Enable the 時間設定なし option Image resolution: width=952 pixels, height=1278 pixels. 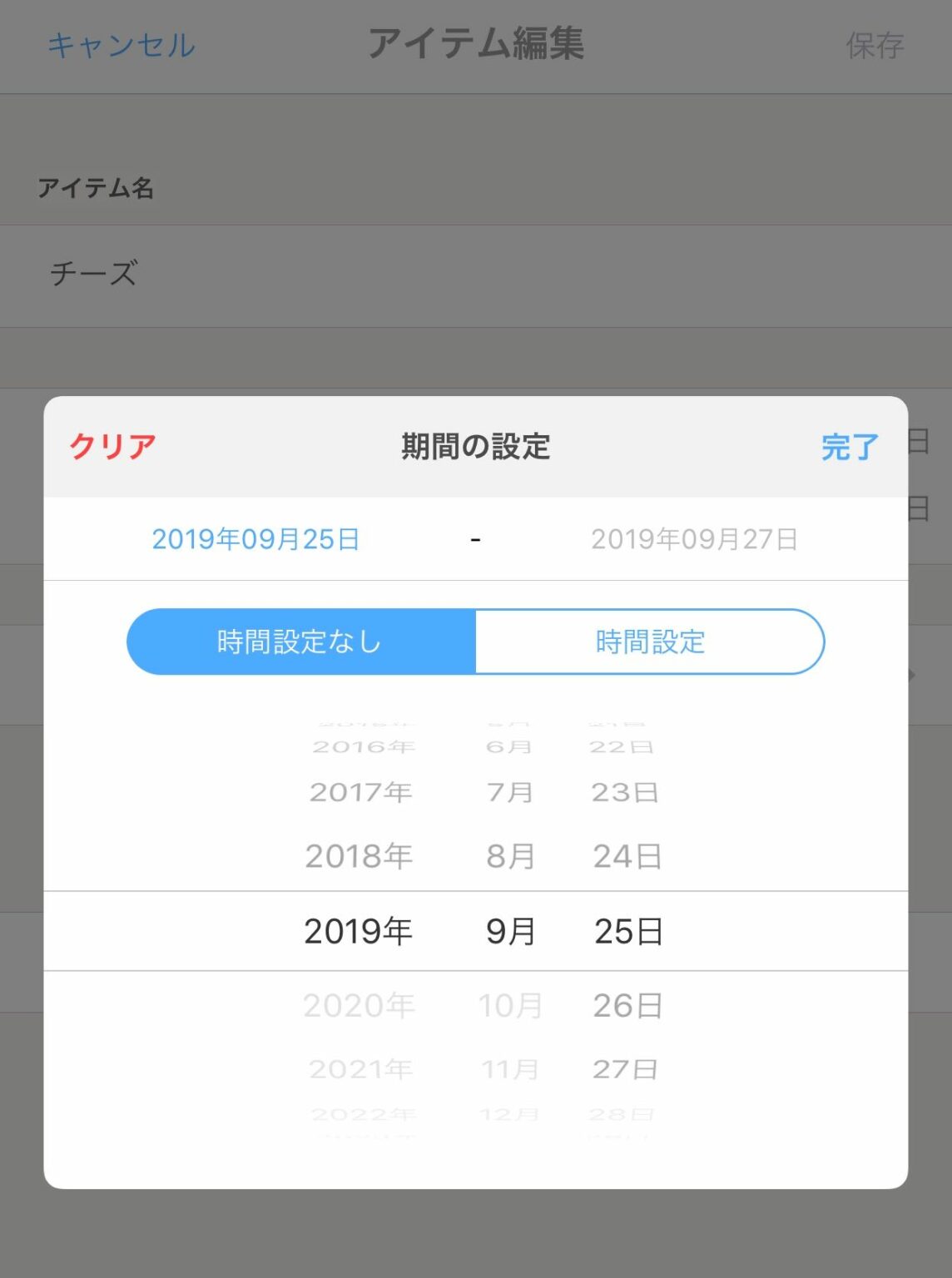(300, 641)
